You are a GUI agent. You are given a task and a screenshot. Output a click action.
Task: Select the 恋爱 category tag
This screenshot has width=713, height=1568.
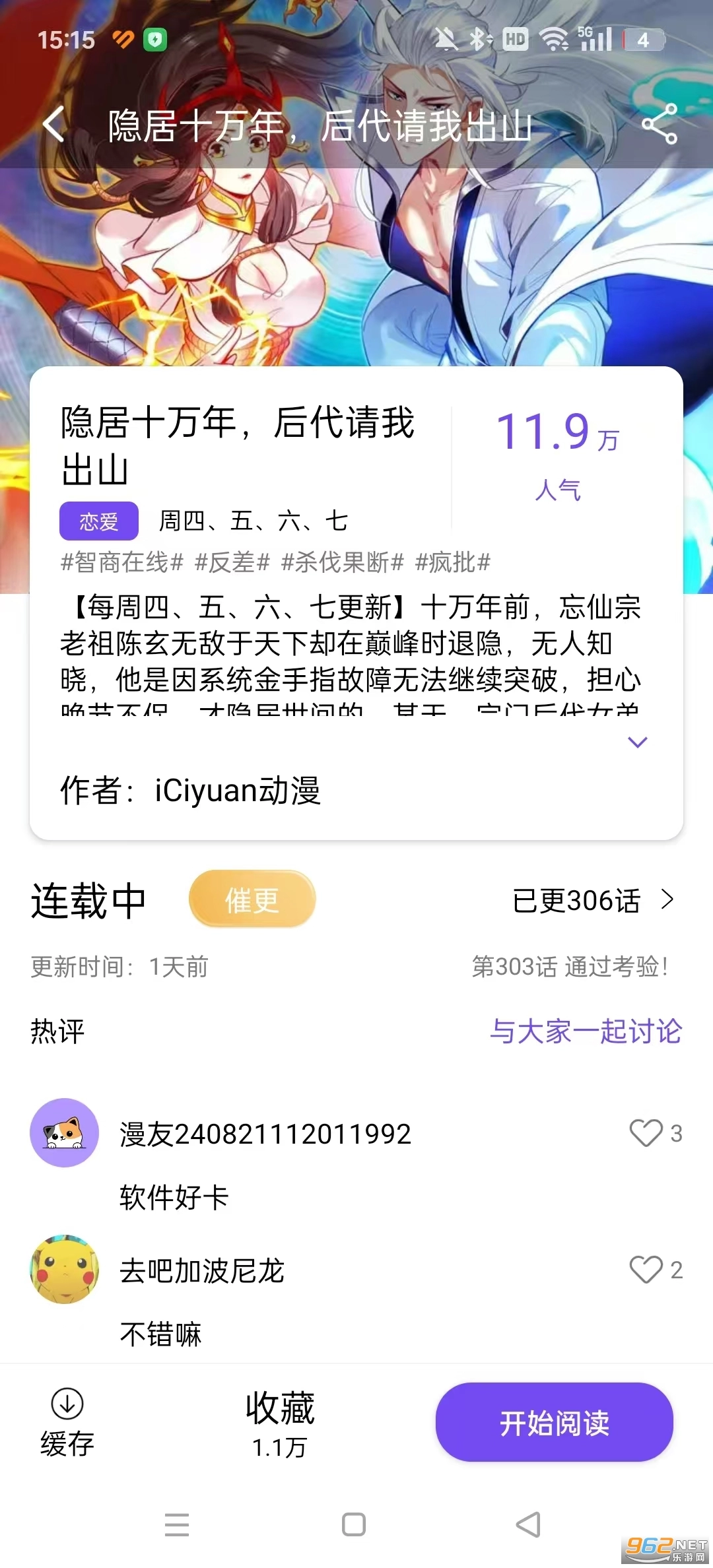click(98, 521)
